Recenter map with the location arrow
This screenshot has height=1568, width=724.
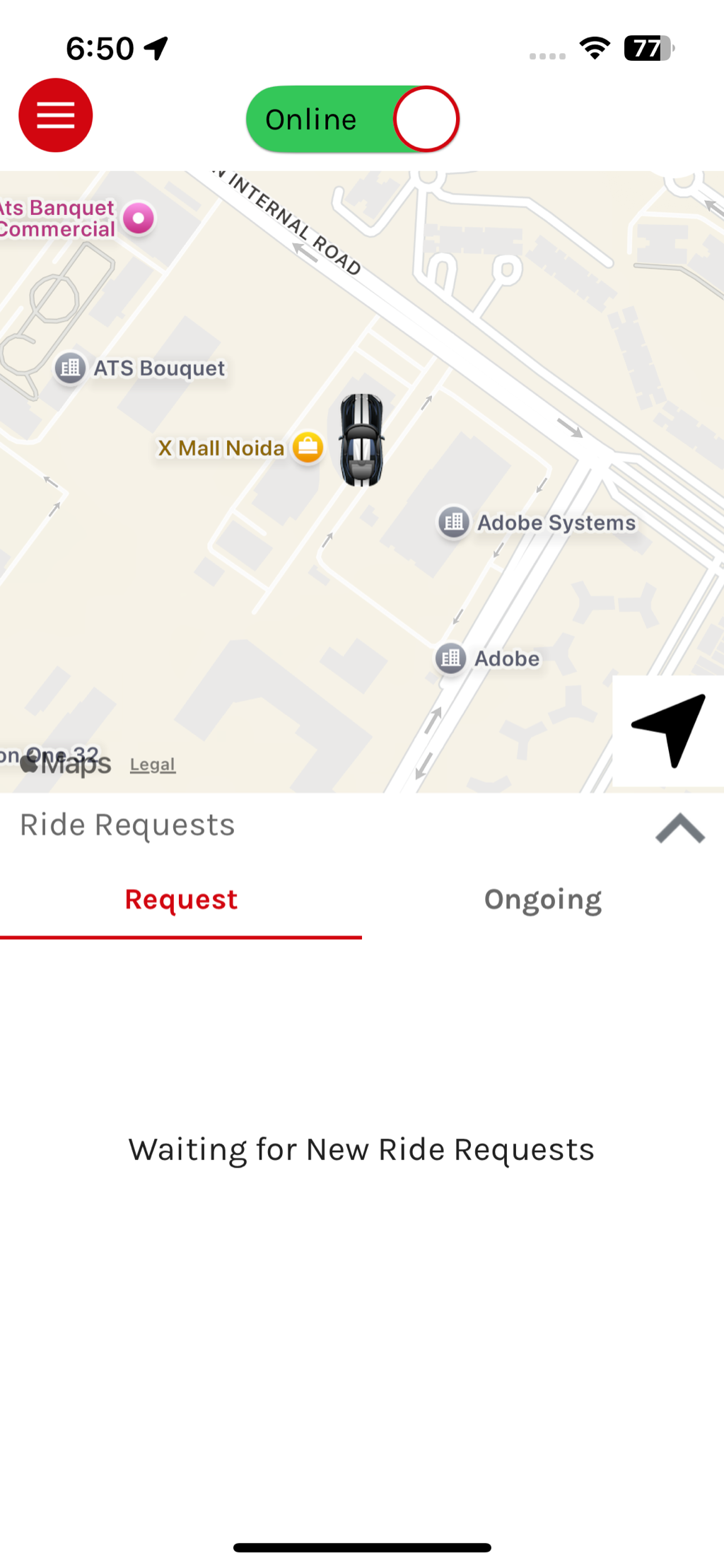(x=668, y=731)
